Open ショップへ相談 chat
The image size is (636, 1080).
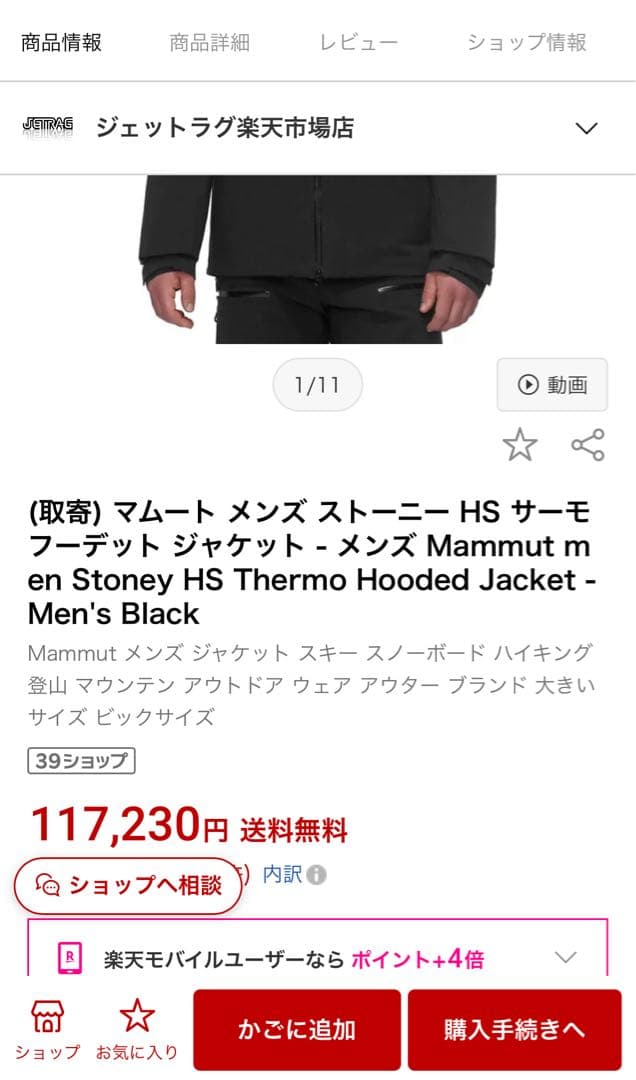pyautogui.click(x=128, y=885)
